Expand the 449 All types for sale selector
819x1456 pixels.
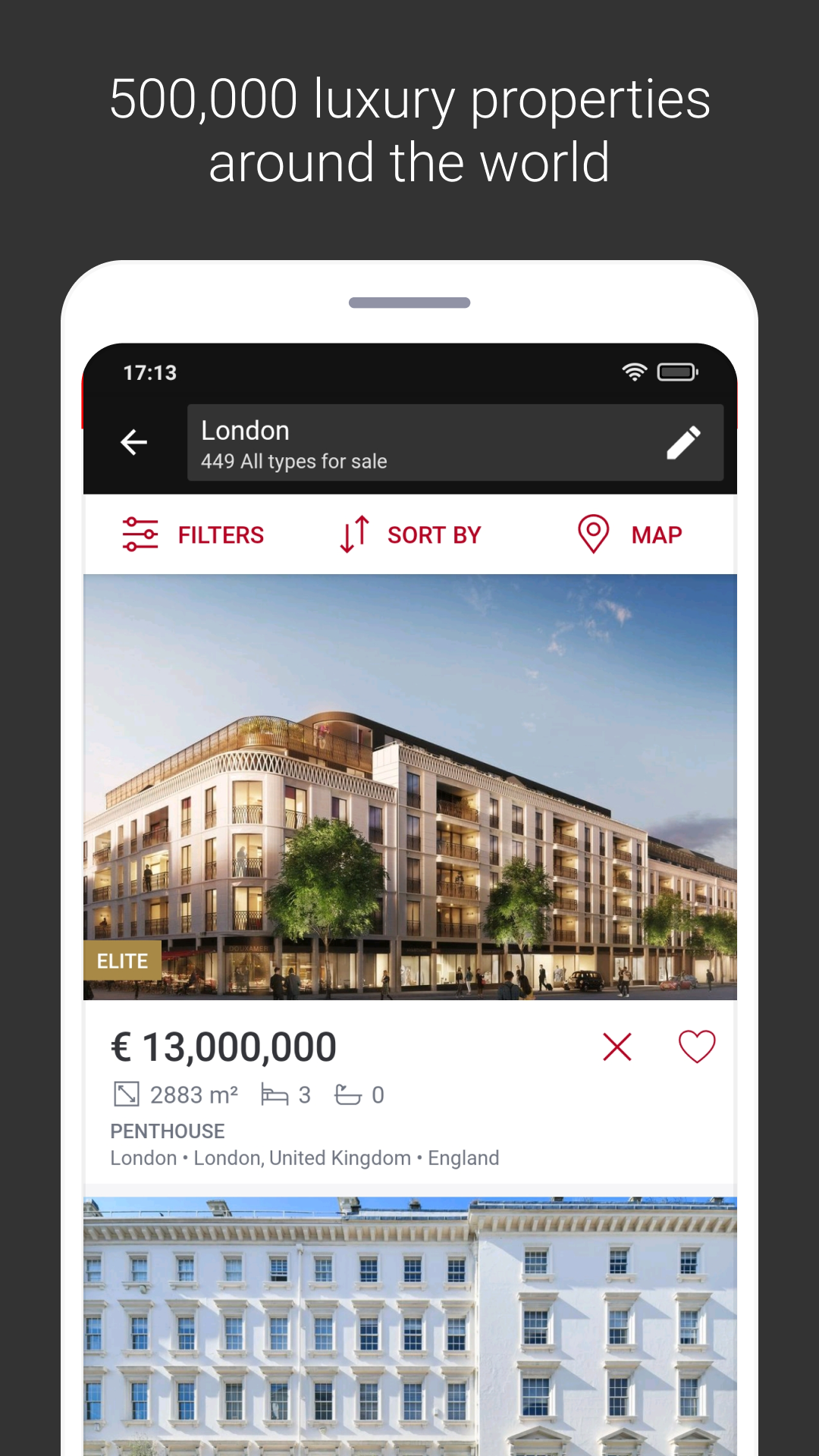(x=293, y=461)
